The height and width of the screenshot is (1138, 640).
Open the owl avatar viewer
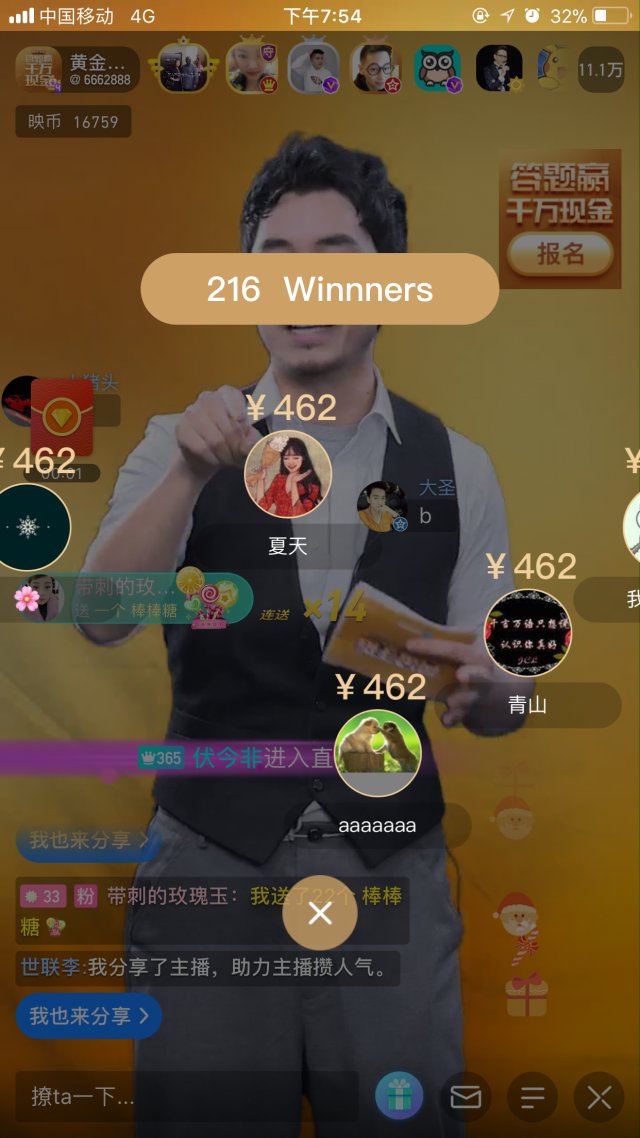pos(437,70)
